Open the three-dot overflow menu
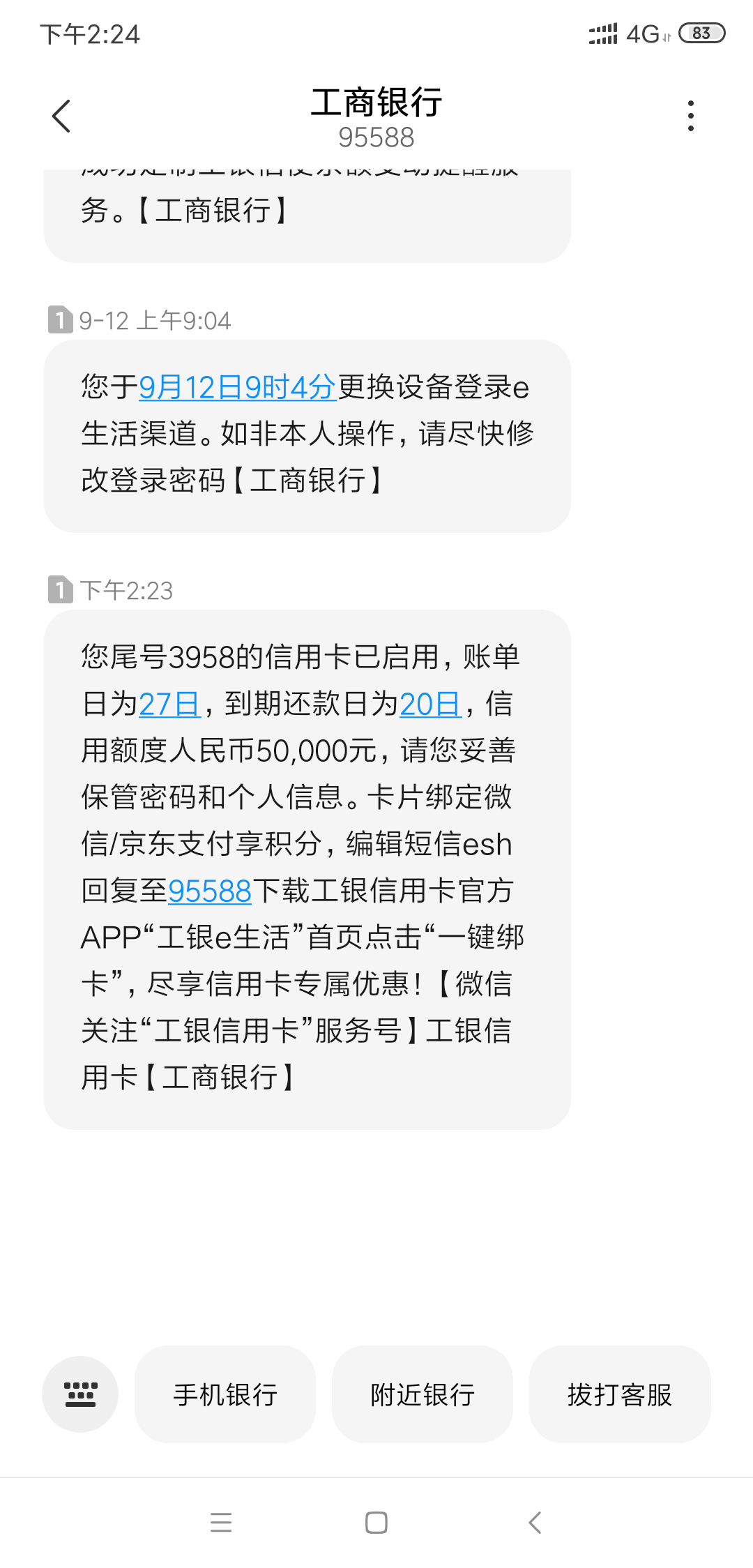The height and width of the screenshot is (1568, 753). pos(690,116)
